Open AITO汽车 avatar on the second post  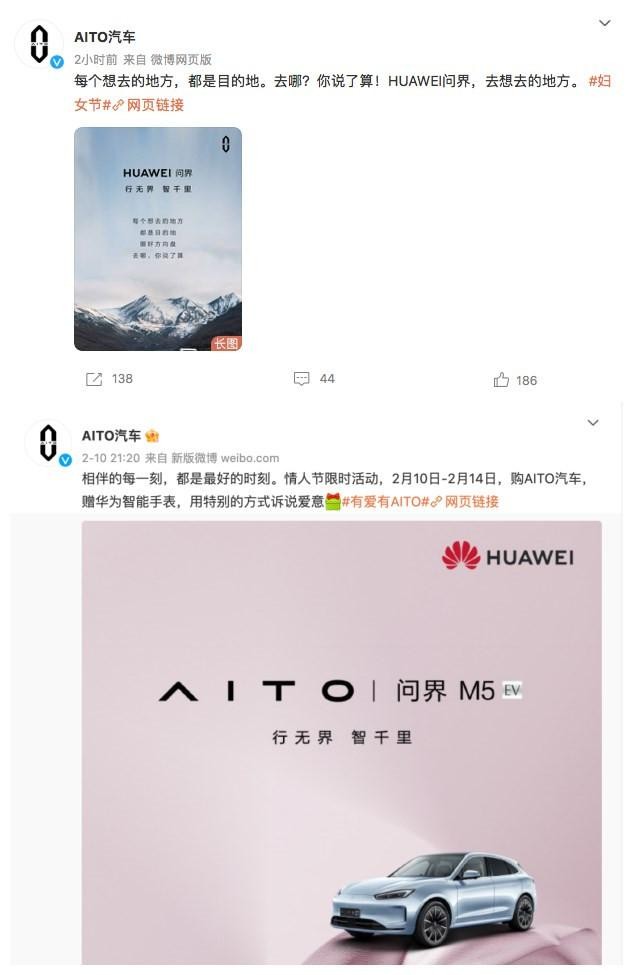click(47, 442)
